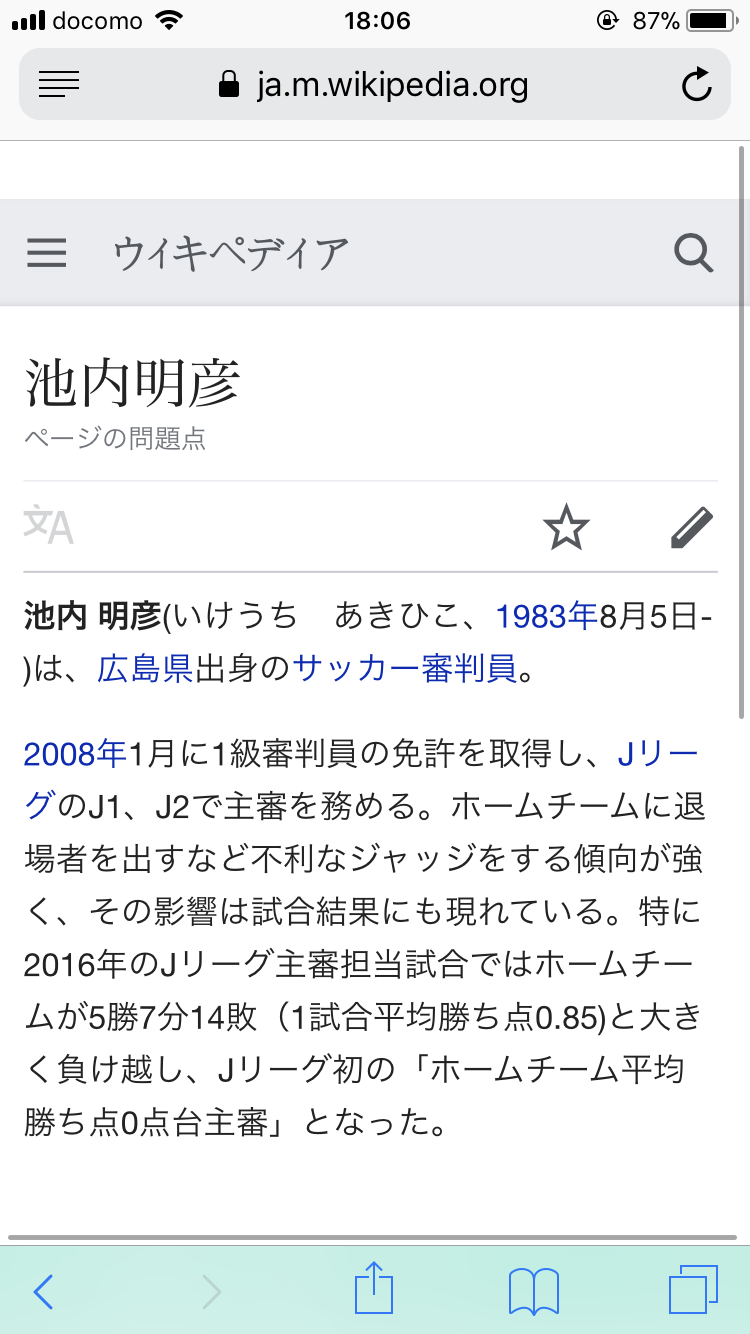The image size is (750, 1334).
Task: Show open Safari tabs
Action: click(692, 1289)
